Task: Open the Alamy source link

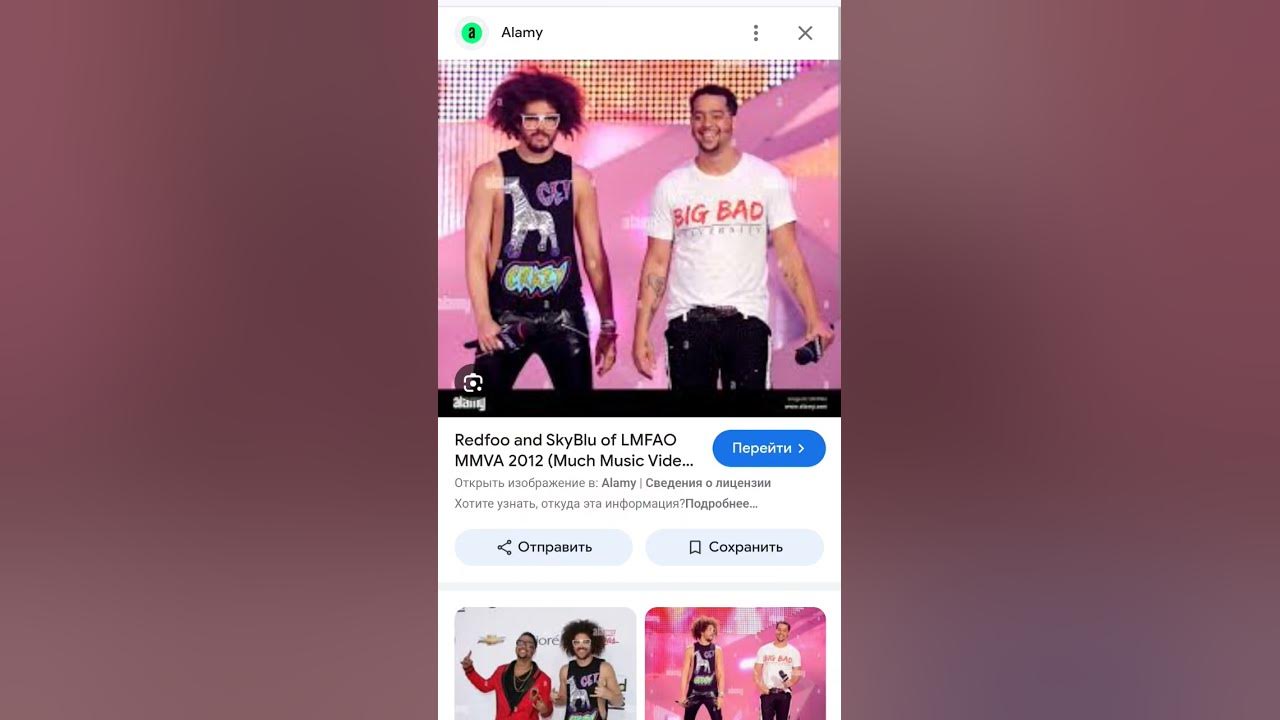Action: (x=618, y=483)
